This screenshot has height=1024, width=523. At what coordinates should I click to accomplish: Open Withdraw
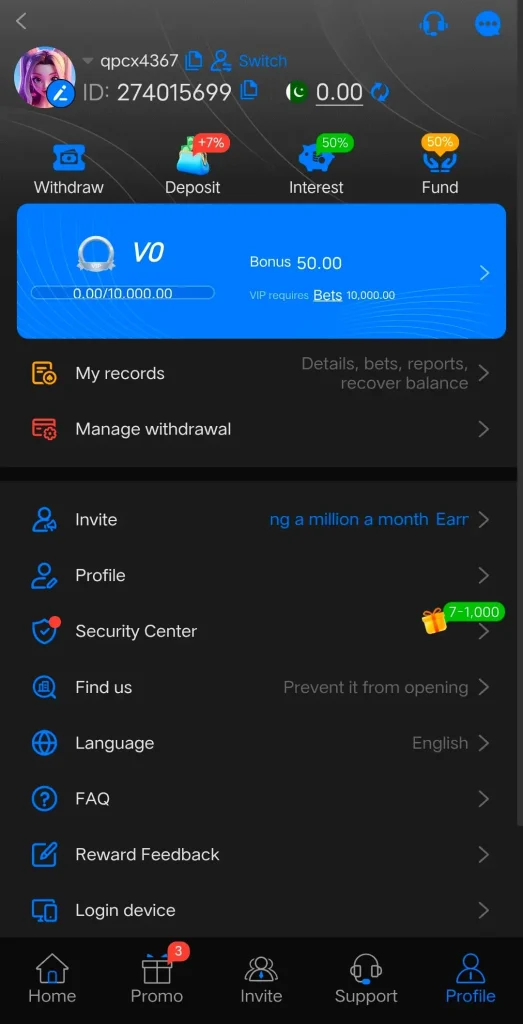[69, 170]
